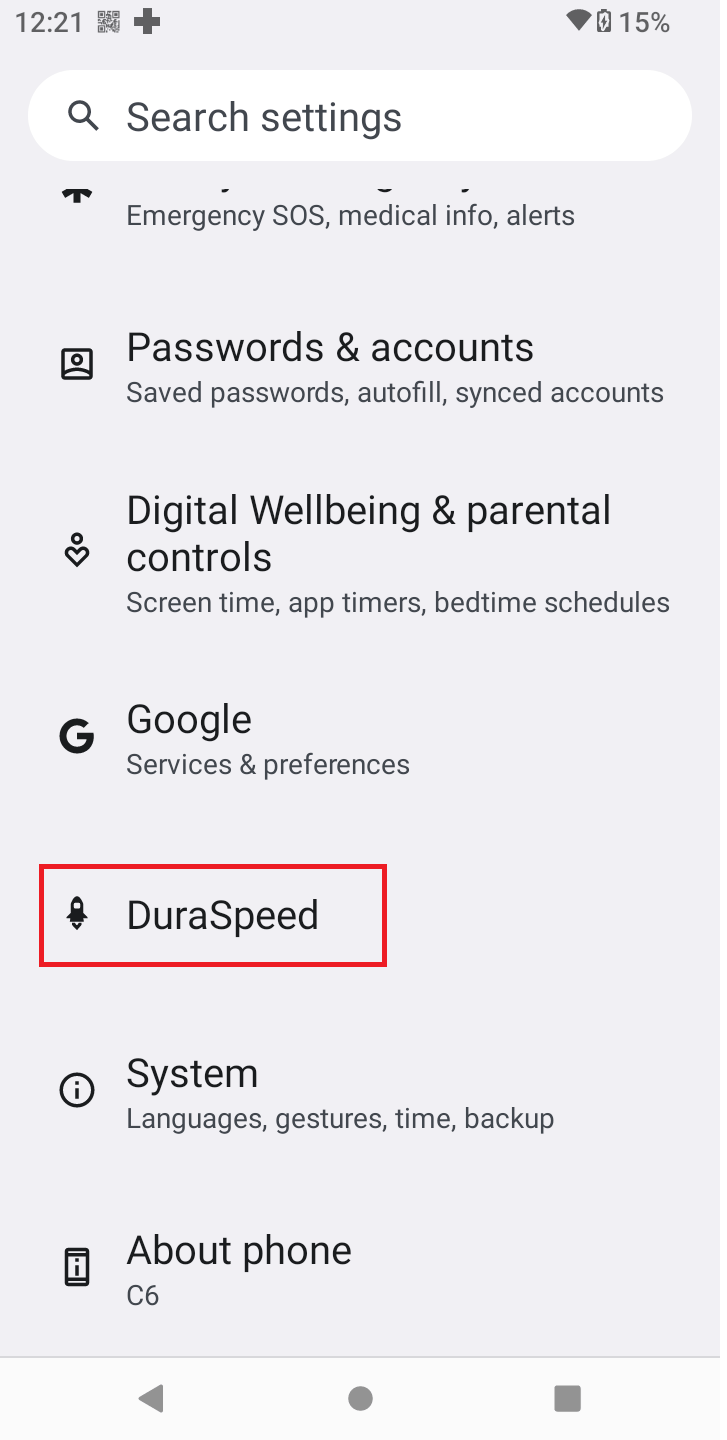View About phone details
Viewport: 727px width, 1440px height.
(360, 1270)
